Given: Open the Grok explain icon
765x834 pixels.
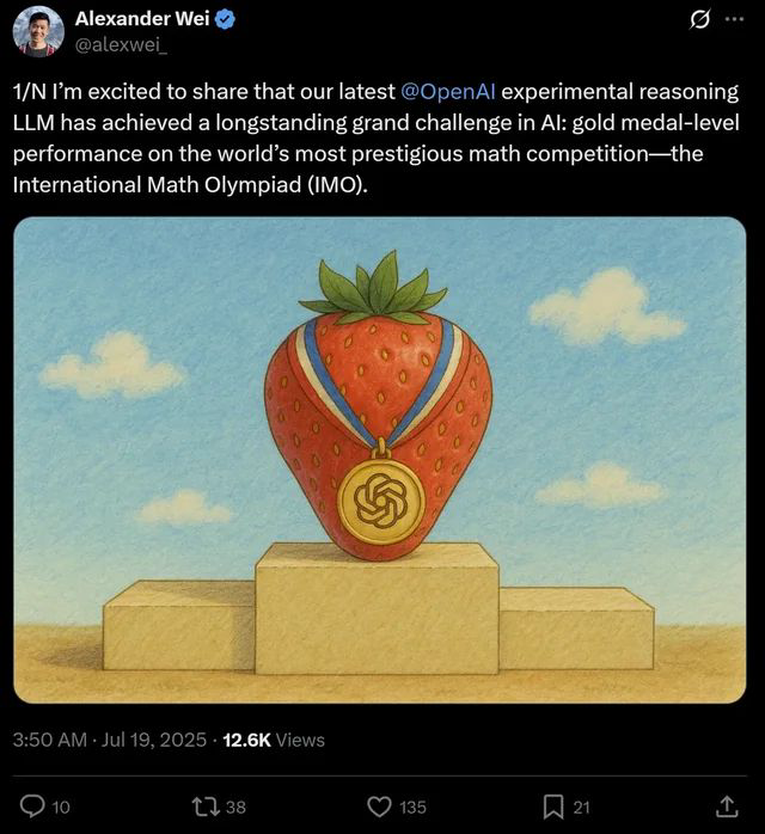Looking at the screenshot, I should coord(701,19).
